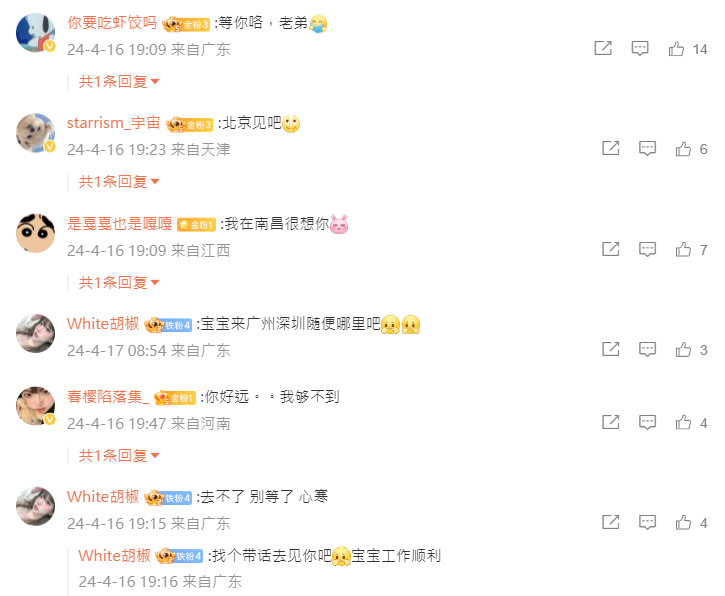725x596 pixels.
Task: Share the comment by 你要吃虾饺吗
Action: point(603,48)
